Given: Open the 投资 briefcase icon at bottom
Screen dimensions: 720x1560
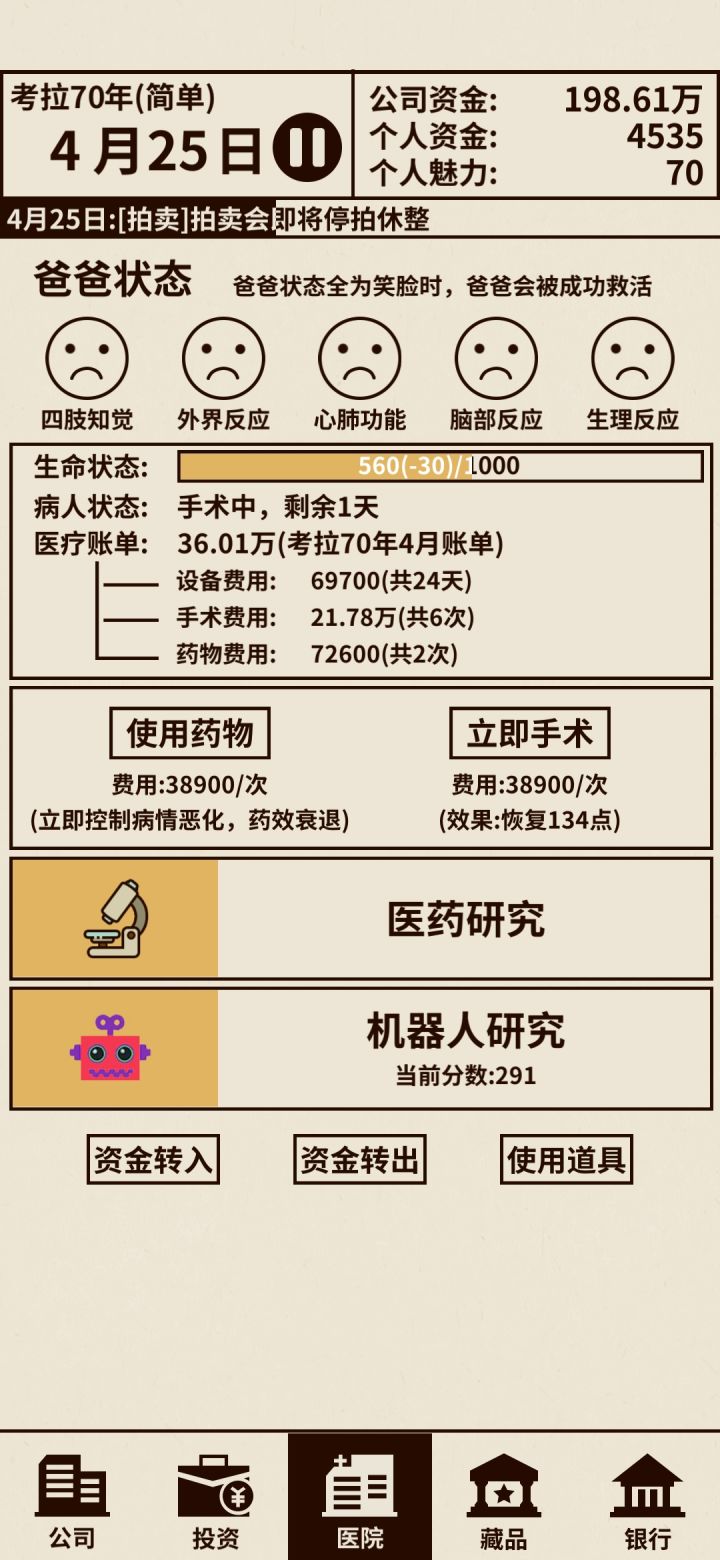Looking at the screenshot, I should point(216,1489).
